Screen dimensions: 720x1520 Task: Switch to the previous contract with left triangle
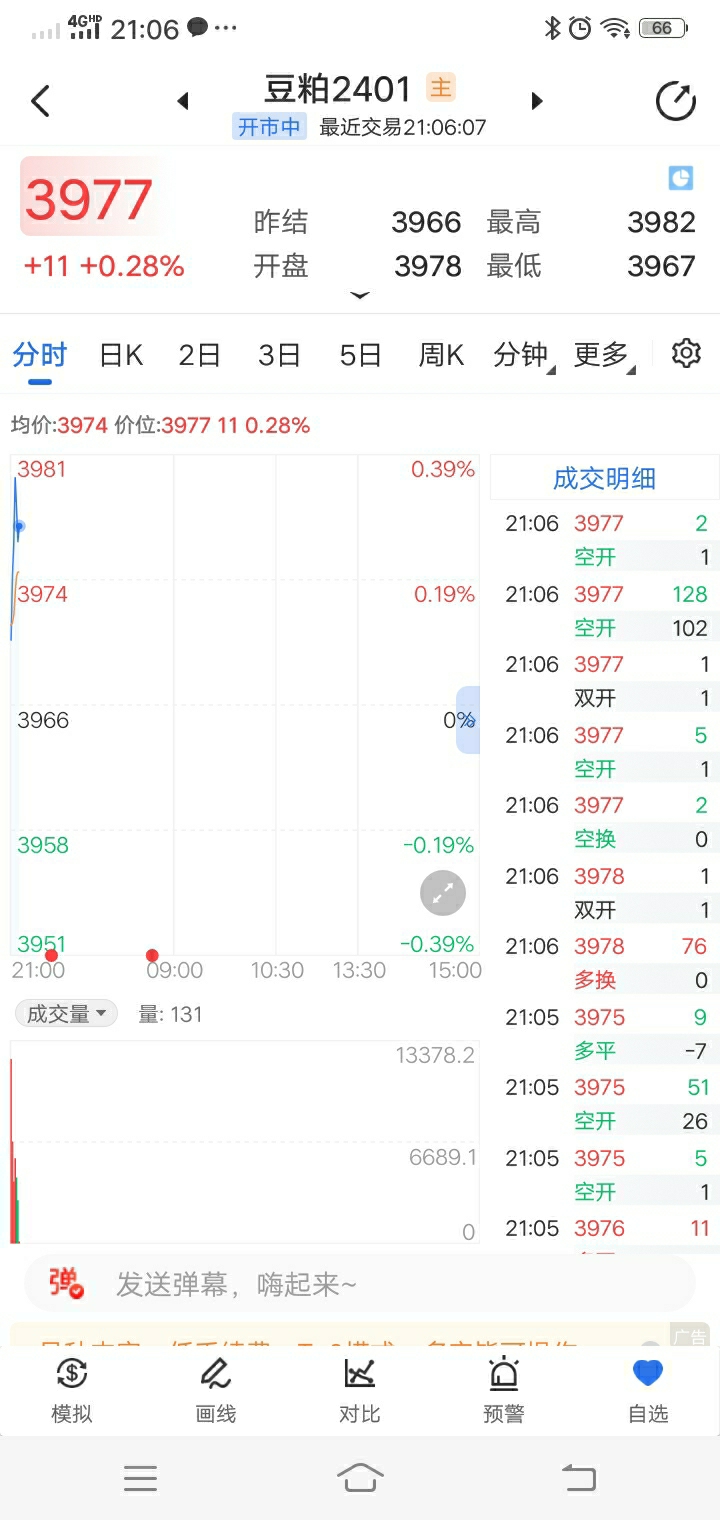[x=183, y=101]
